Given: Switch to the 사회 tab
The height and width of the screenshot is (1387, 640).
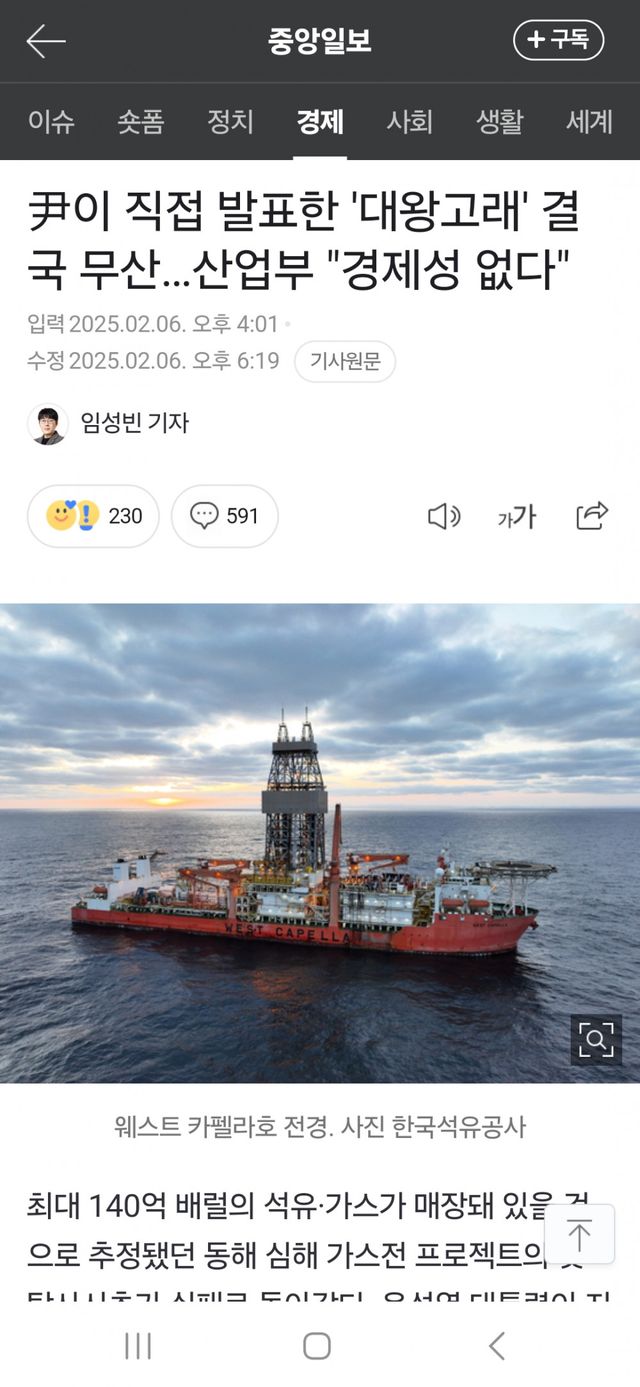Looking at the screenshot, I should pyautogui.click(x=409, y=122).
